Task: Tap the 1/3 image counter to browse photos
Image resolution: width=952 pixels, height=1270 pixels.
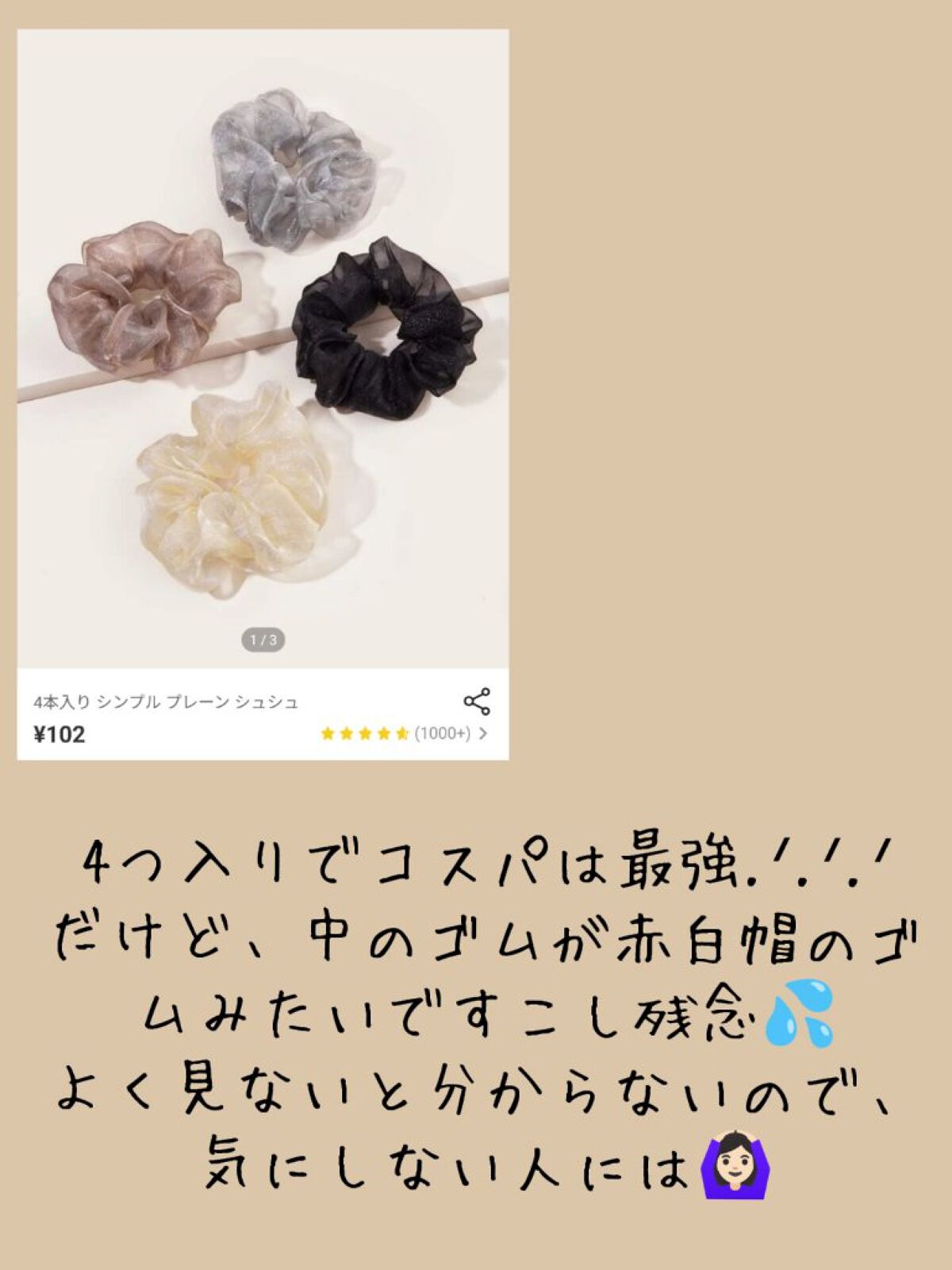Action: click(263, 641)
